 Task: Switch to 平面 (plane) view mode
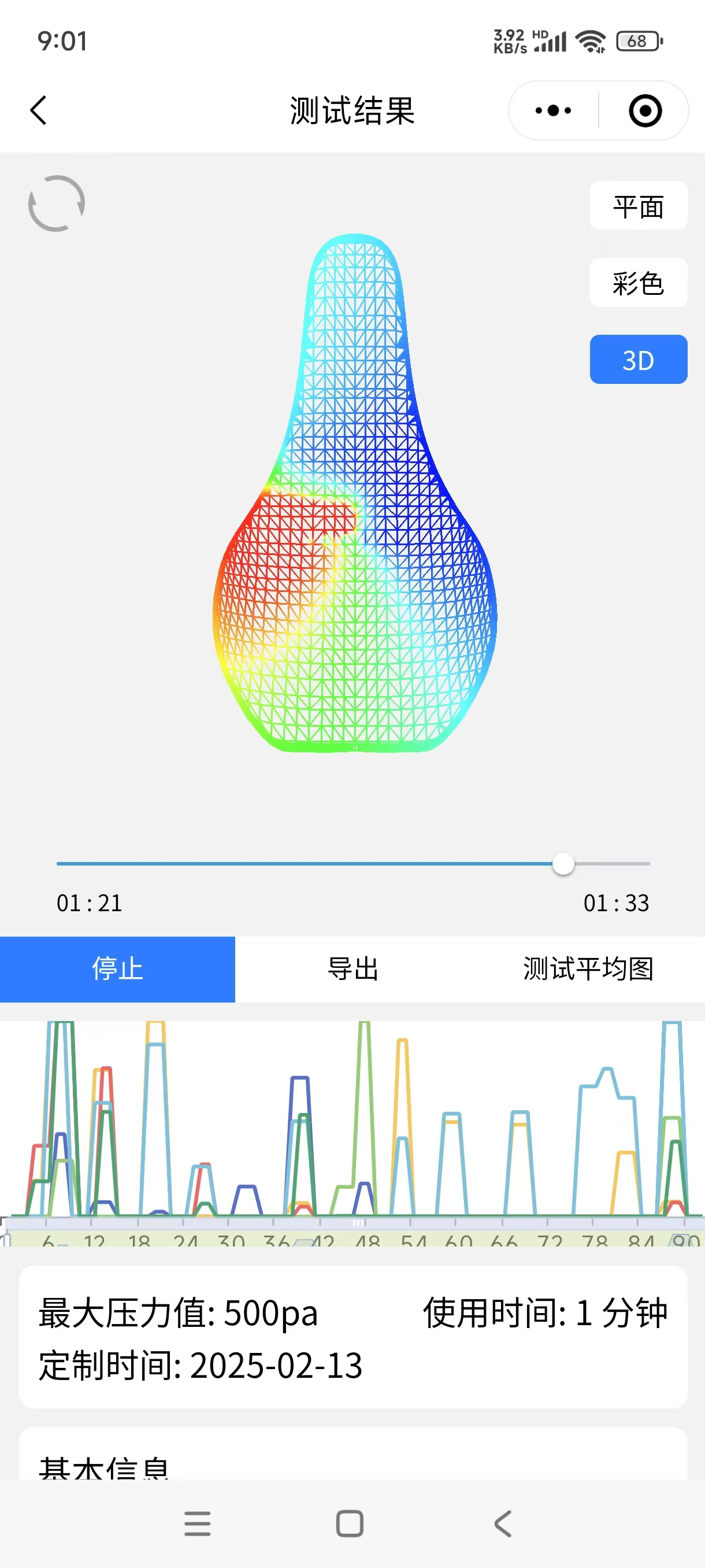pyautogui.click(x=637, y=206)
